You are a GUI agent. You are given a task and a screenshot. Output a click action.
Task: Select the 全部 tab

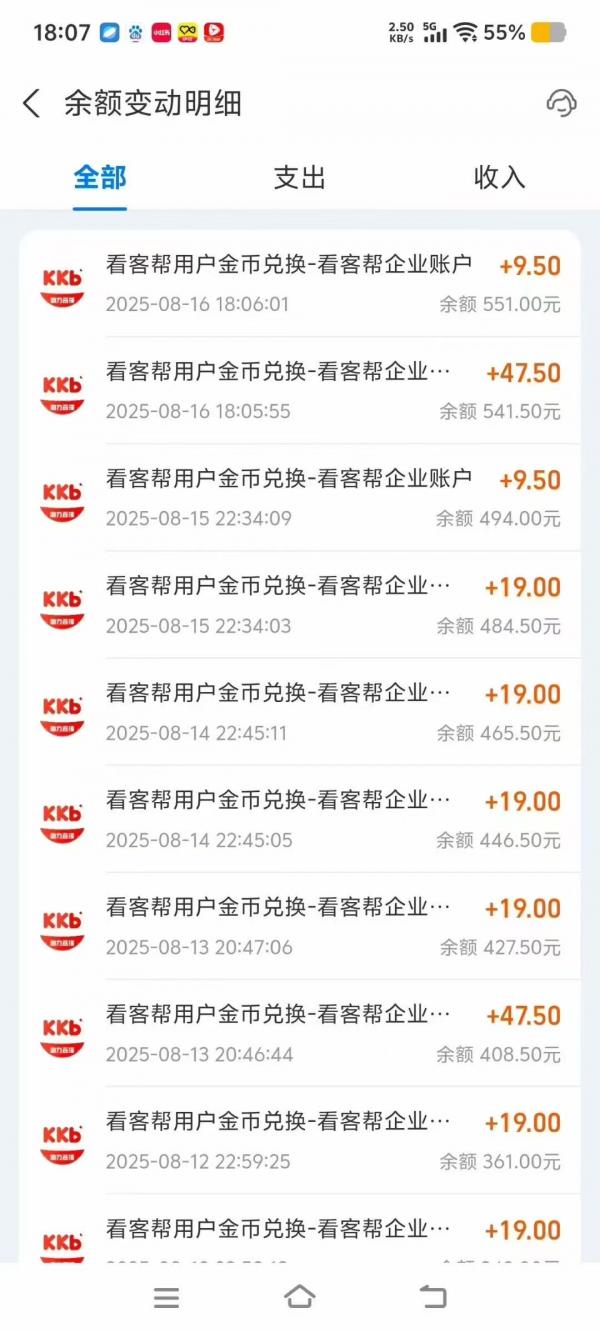pos(100,178)
